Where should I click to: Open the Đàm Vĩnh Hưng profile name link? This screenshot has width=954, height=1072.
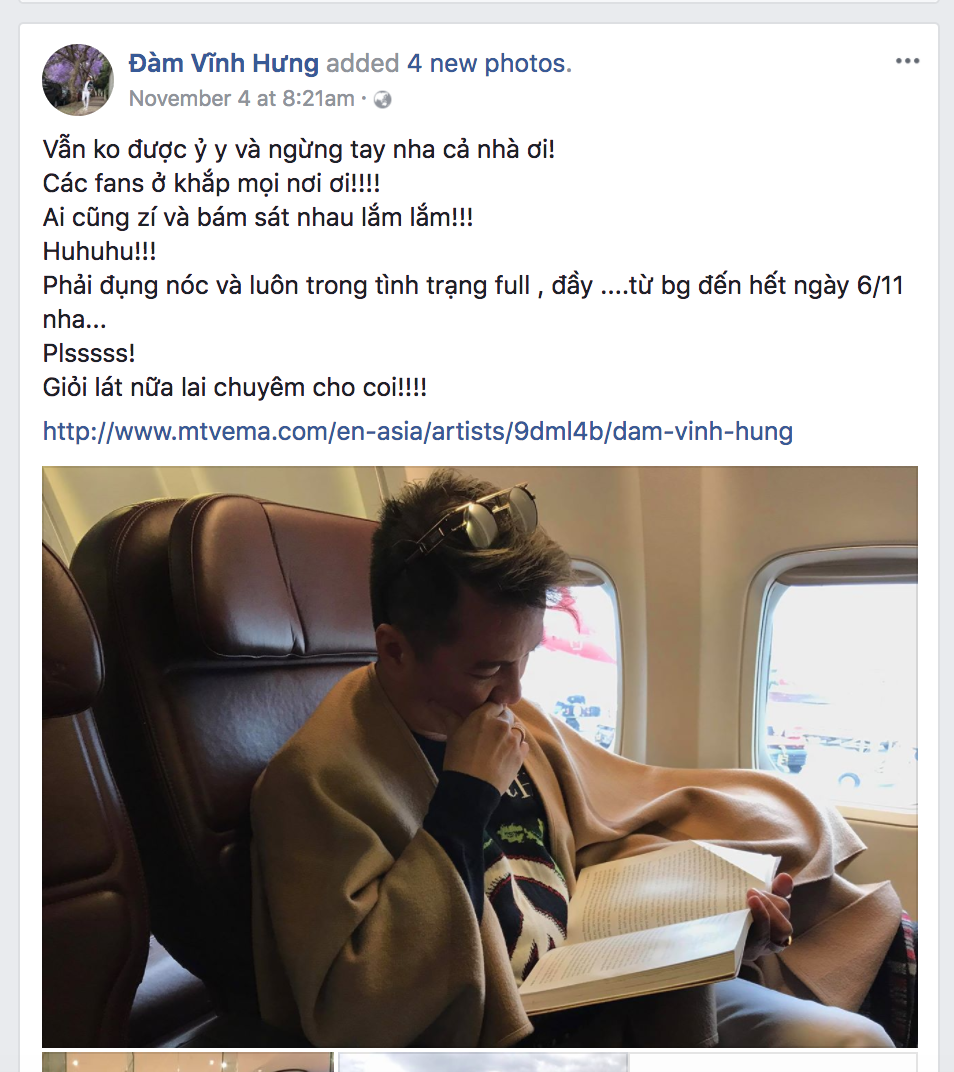224,64
